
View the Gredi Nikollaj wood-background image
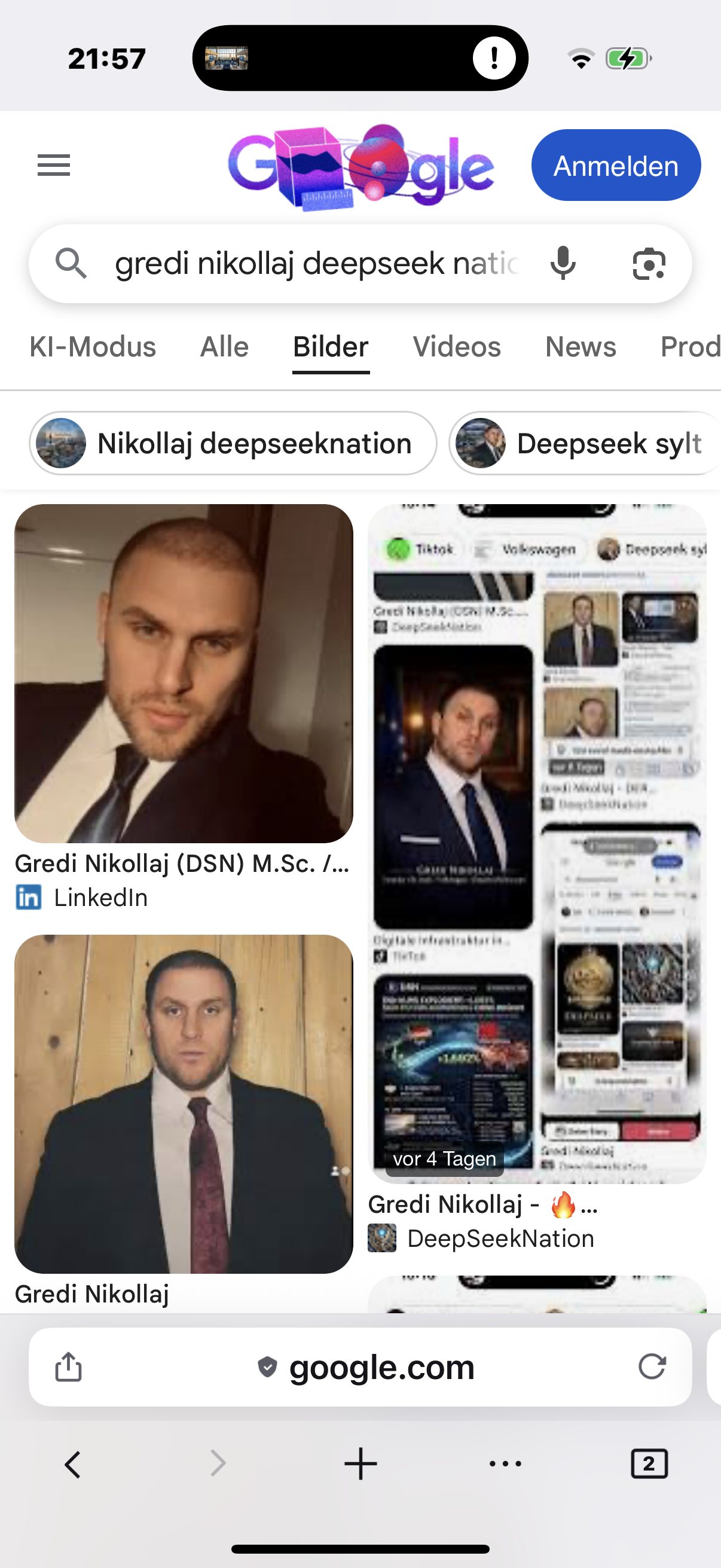pyautogui.click(x=183, y=1103)
